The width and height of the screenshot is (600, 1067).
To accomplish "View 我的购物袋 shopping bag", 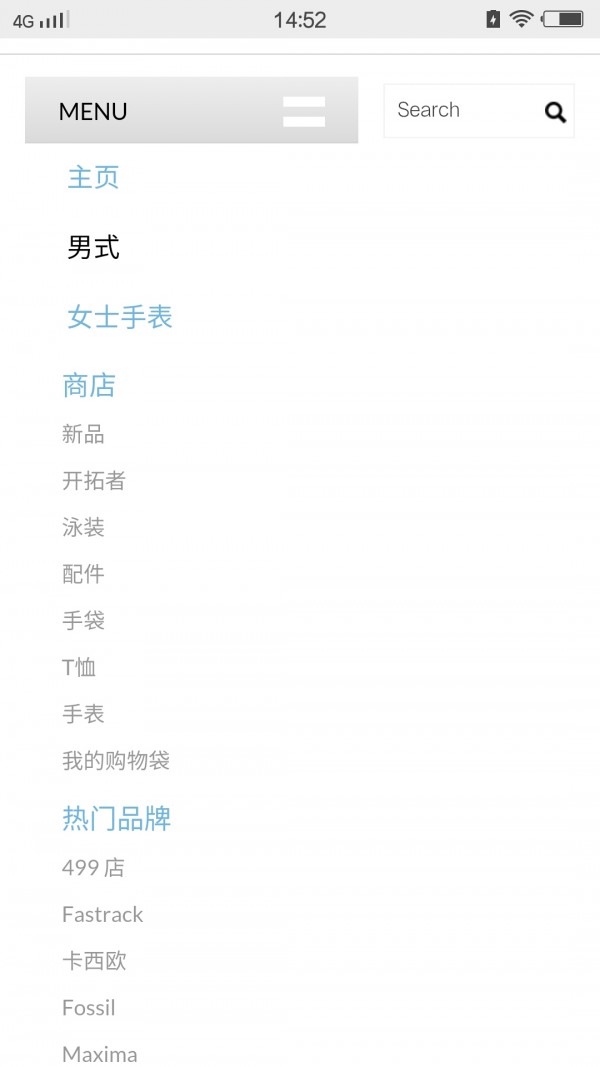I will point(116,761).
